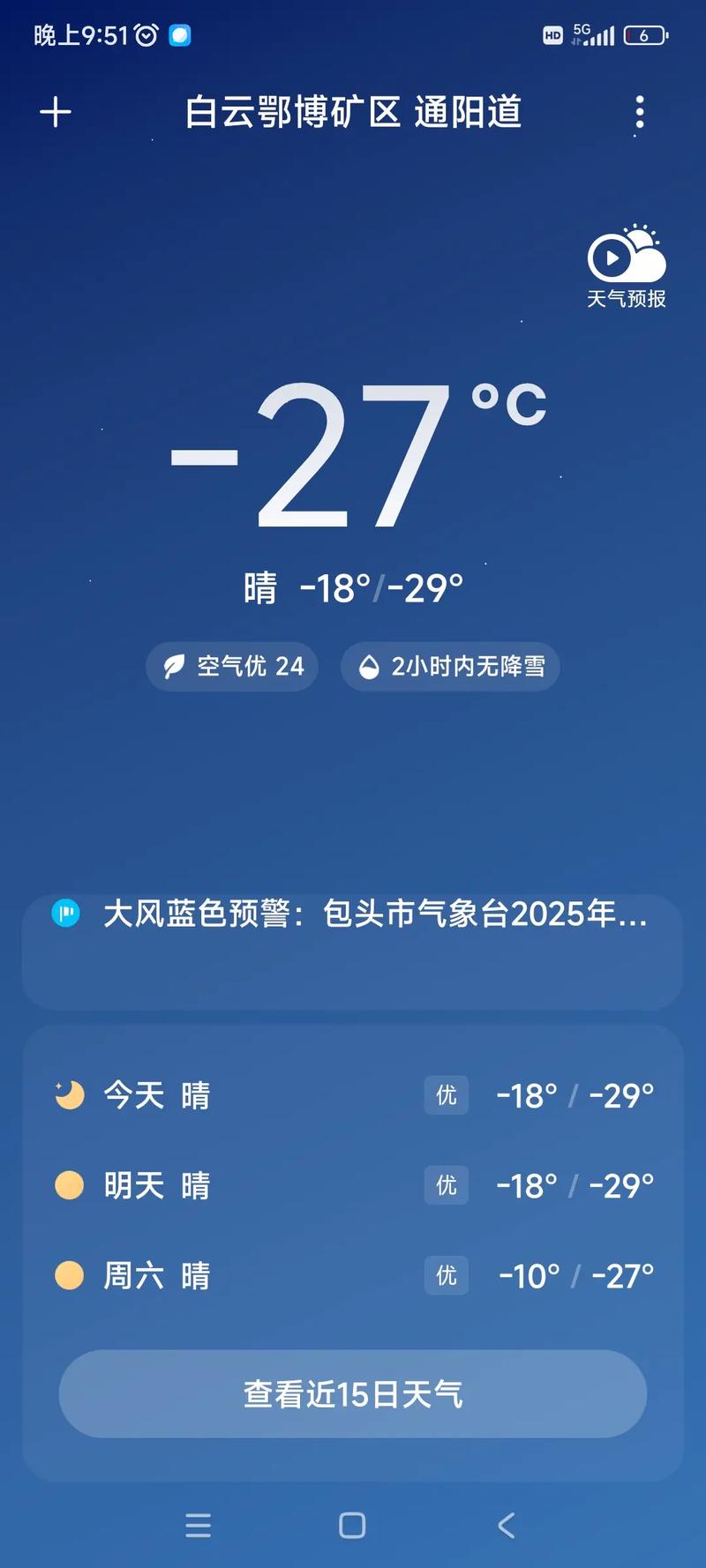This screenshot has height=1568, width=706.
Task: Select the moon icon beside 今天
Action: 68,1095
